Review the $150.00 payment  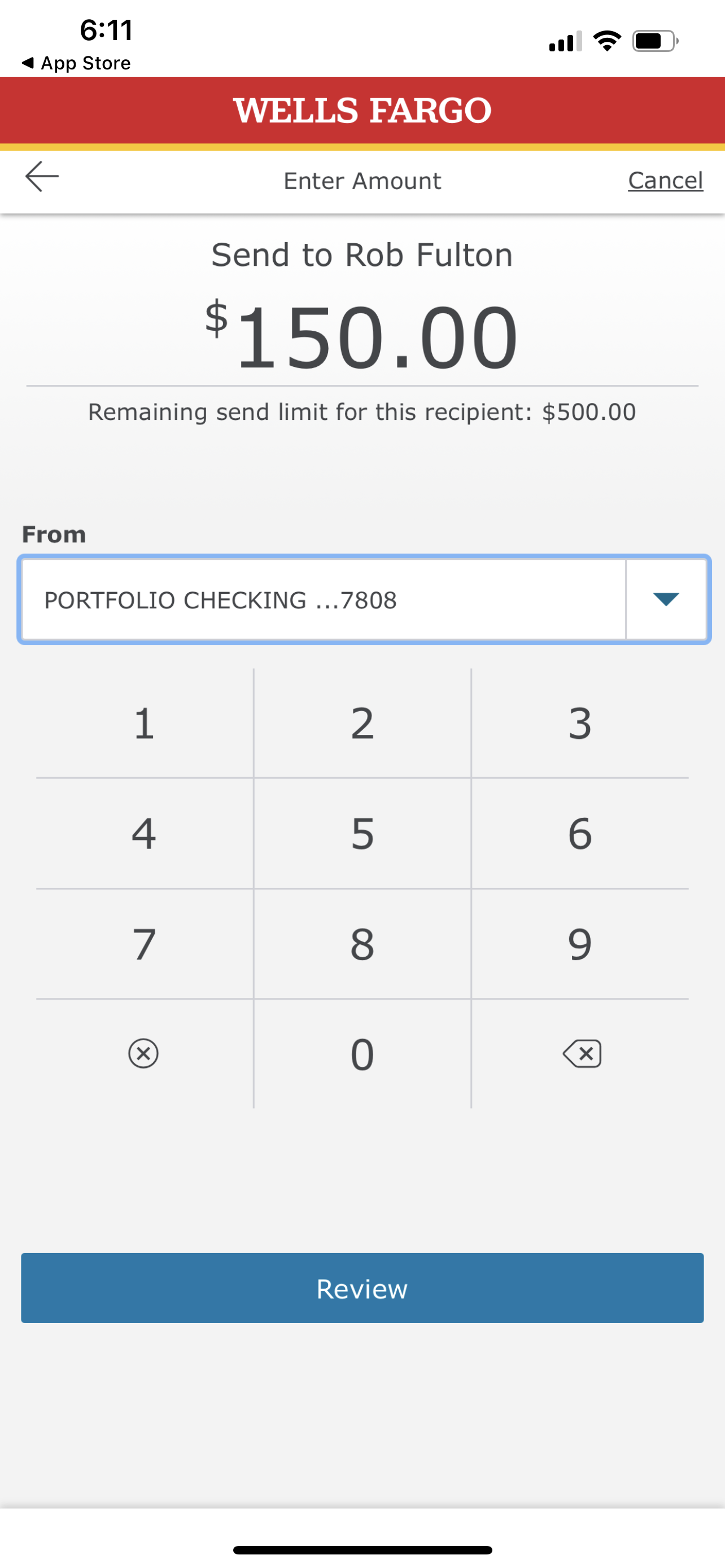point(362,1288)
